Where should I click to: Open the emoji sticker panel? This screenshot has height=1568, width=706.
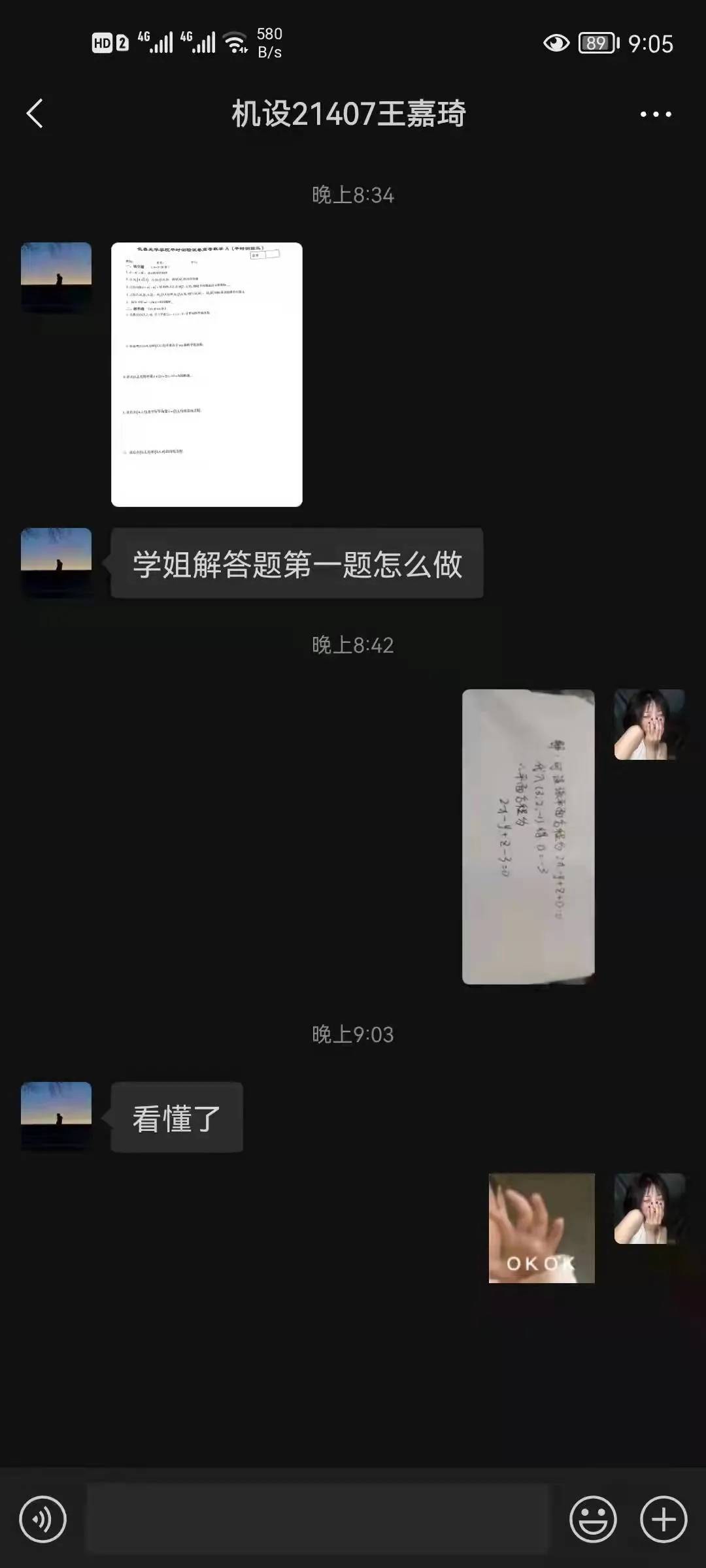tap(593, 1520)
